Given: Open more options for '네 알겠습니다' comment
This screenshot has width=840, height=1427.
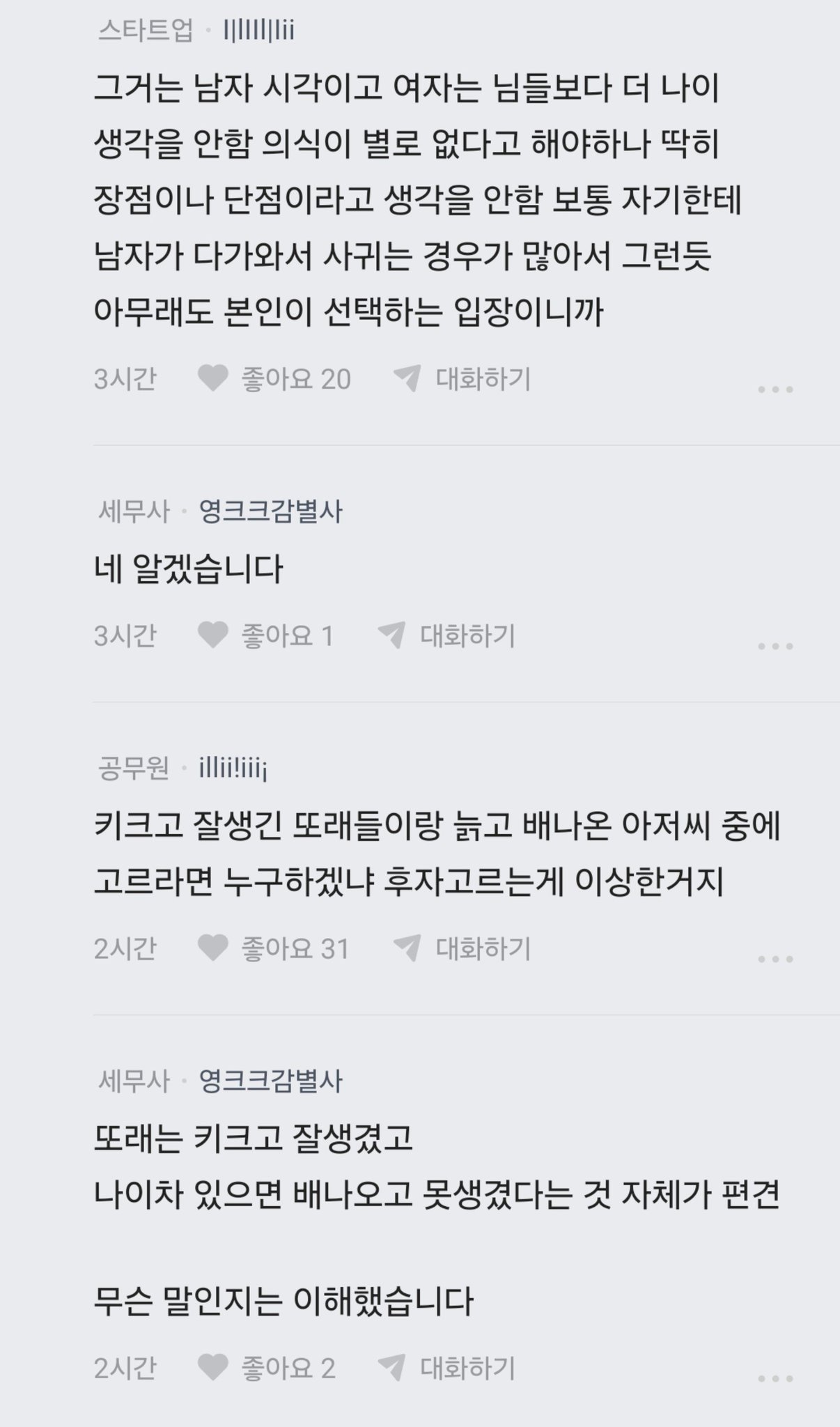Looking at the screenshot, I should [775, 646].
